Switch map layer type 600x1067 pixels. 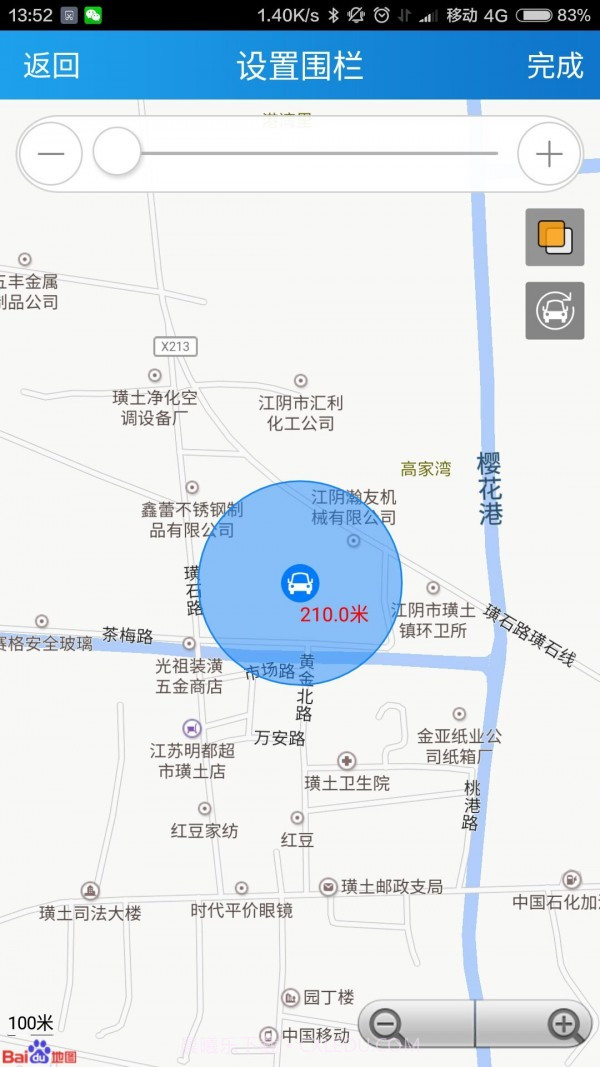(554, 237)
